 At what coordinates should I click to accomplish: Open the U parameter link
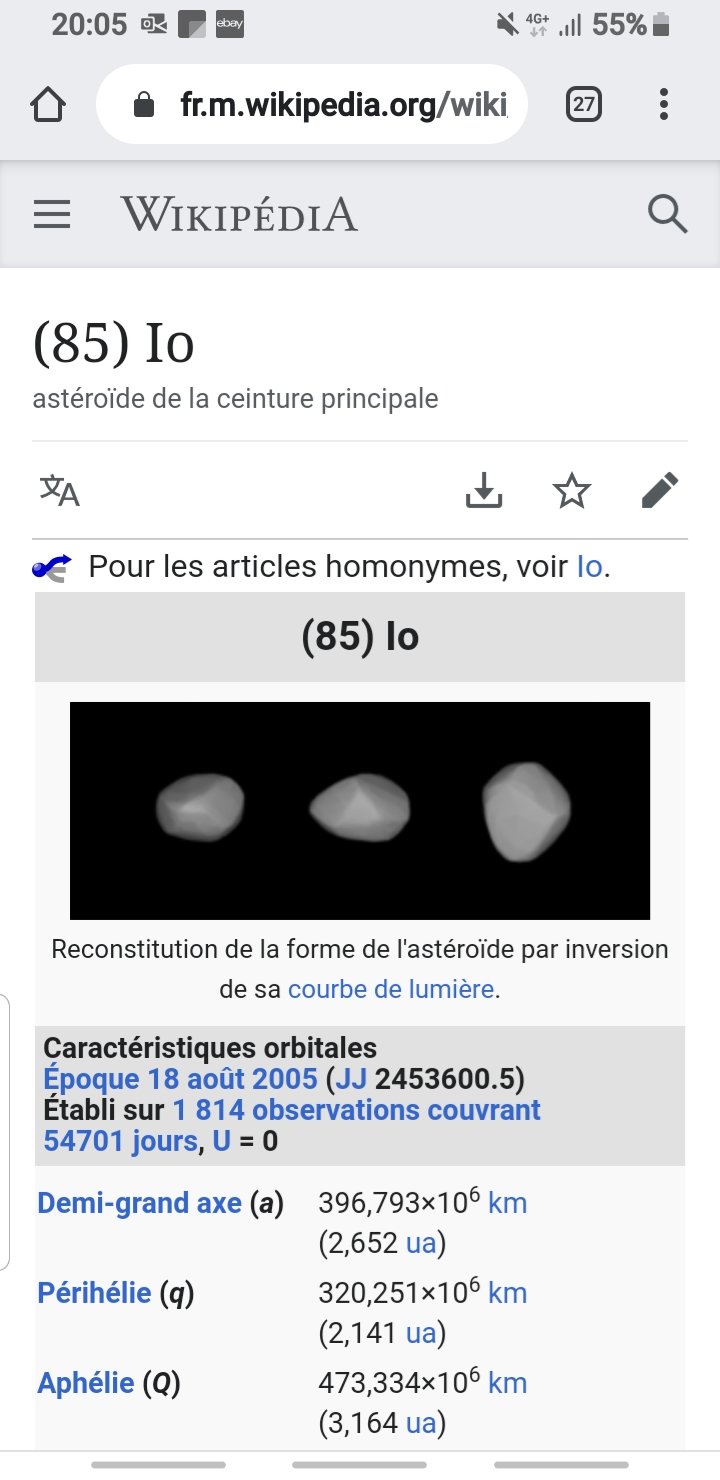point(222,1140)
